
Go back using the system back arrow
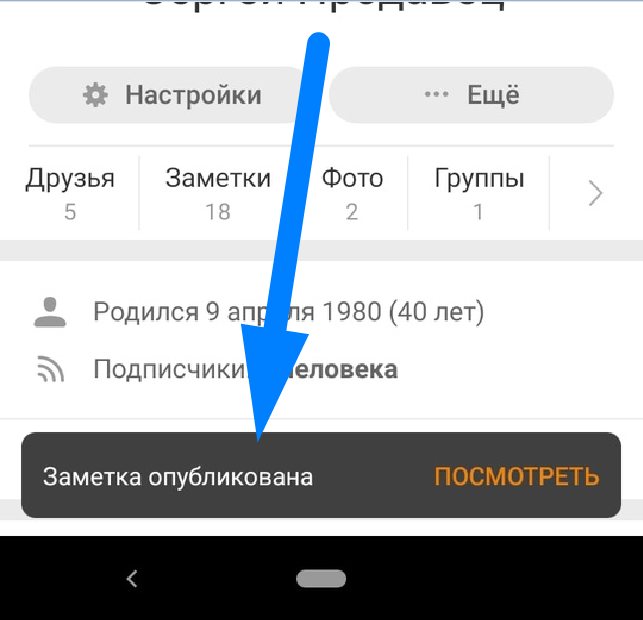(x=132, y=578)
